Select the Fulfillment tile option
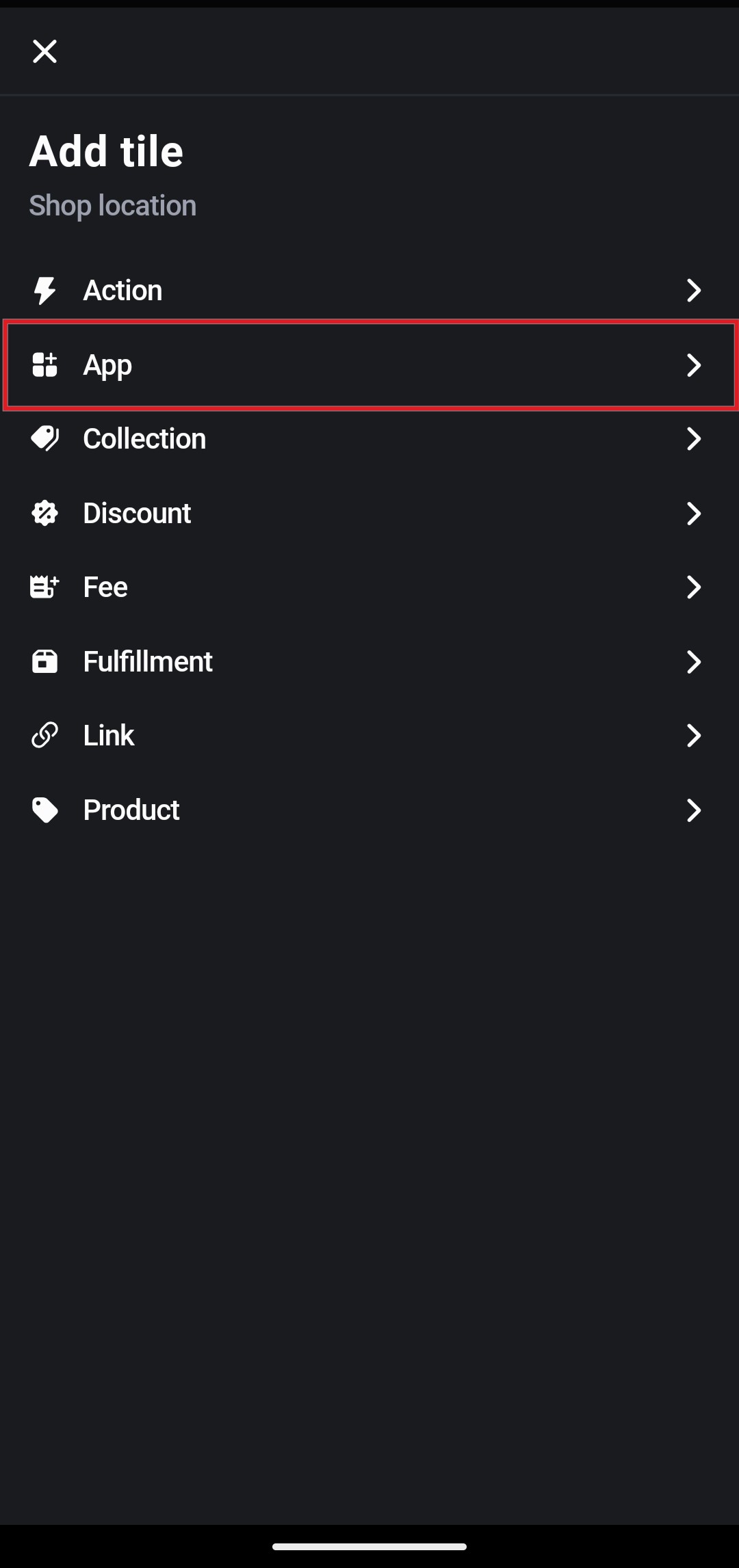This screenshot has width=739, height=1568. (x=369, y=662)
